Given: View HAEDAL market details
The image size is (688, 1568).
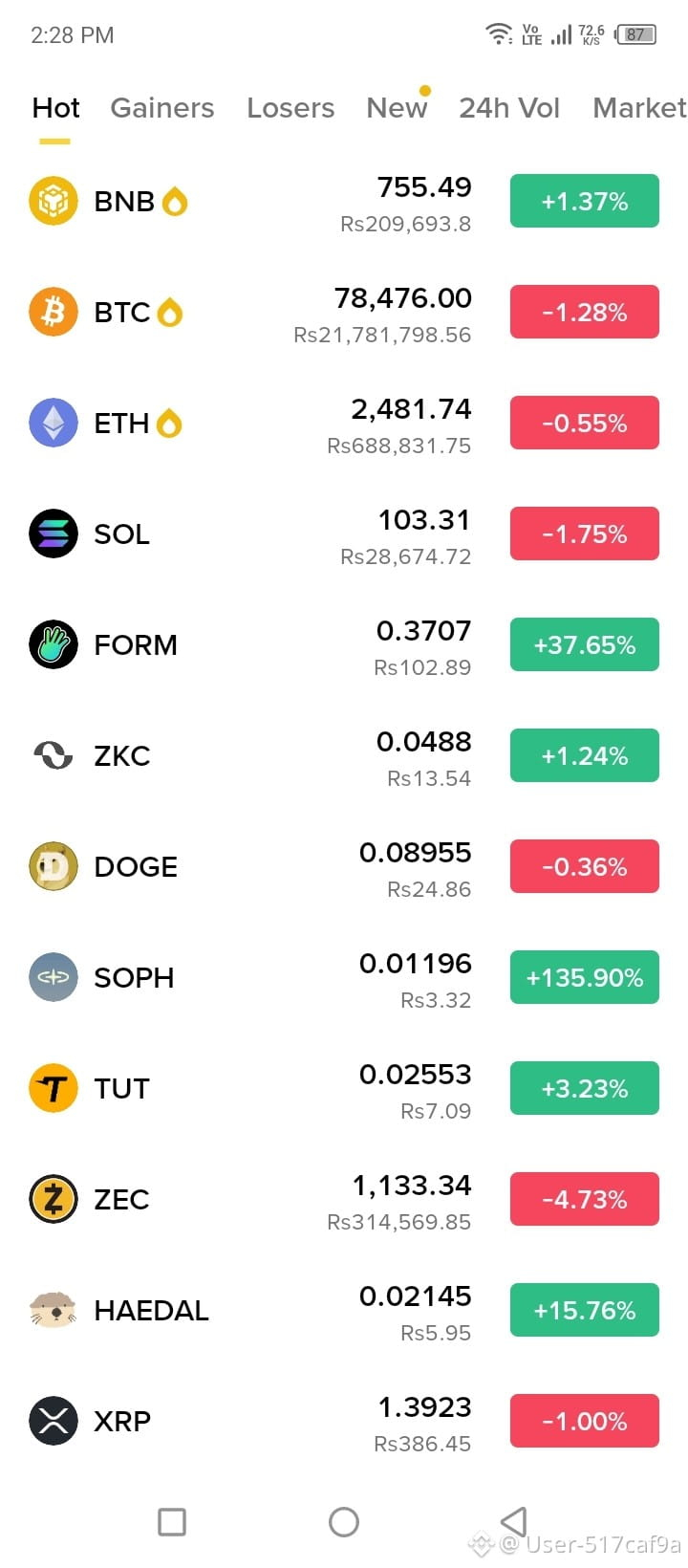Looking at the screenshot, I should click(344, 1310).
